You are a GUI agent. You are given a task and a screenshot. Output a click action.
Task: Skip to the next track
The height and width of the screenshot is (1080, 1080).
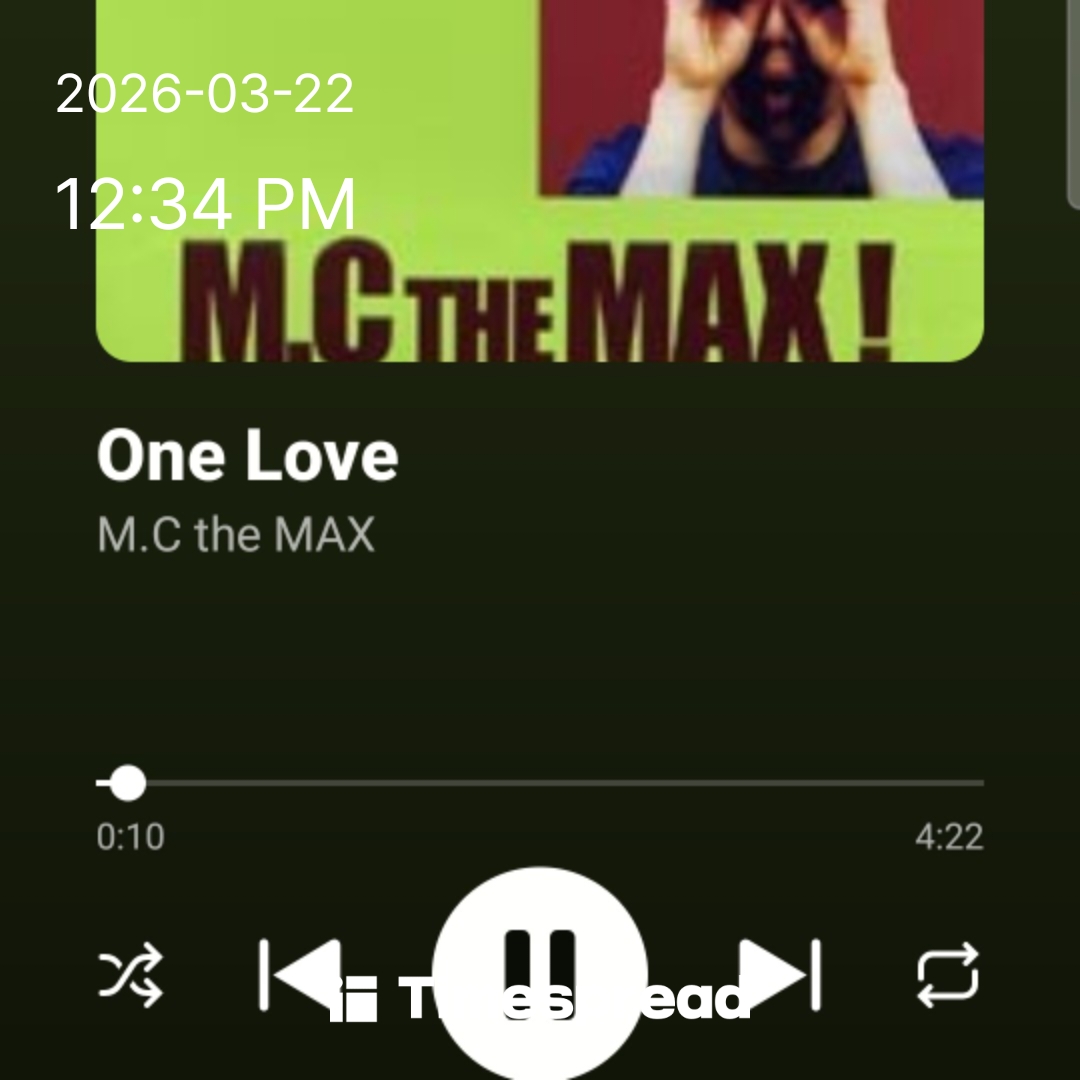781,975
